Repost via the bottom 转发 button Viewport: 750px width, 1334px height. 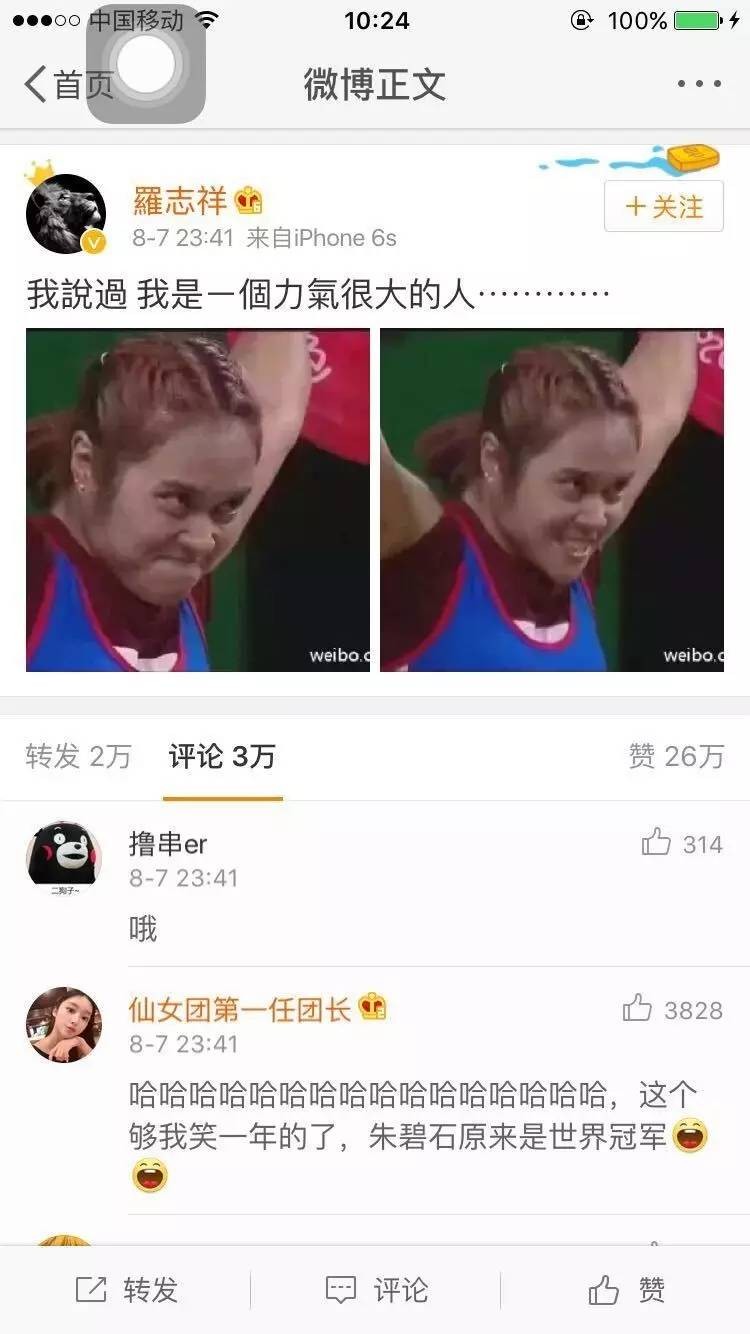(x=126, y=1290)
